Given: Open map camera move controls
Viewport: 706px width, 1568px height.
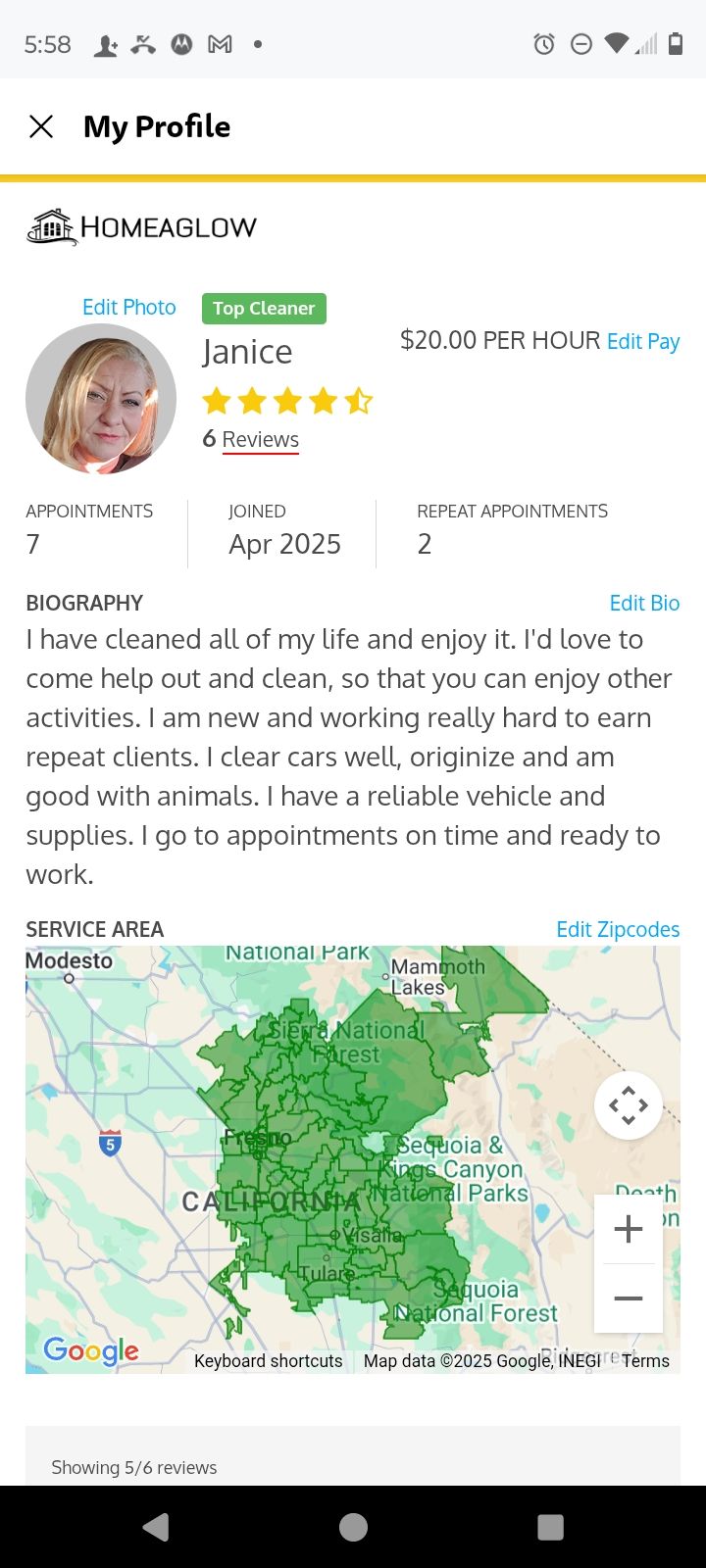Looking at the screenshot, I should click(x=628, y=1105).
